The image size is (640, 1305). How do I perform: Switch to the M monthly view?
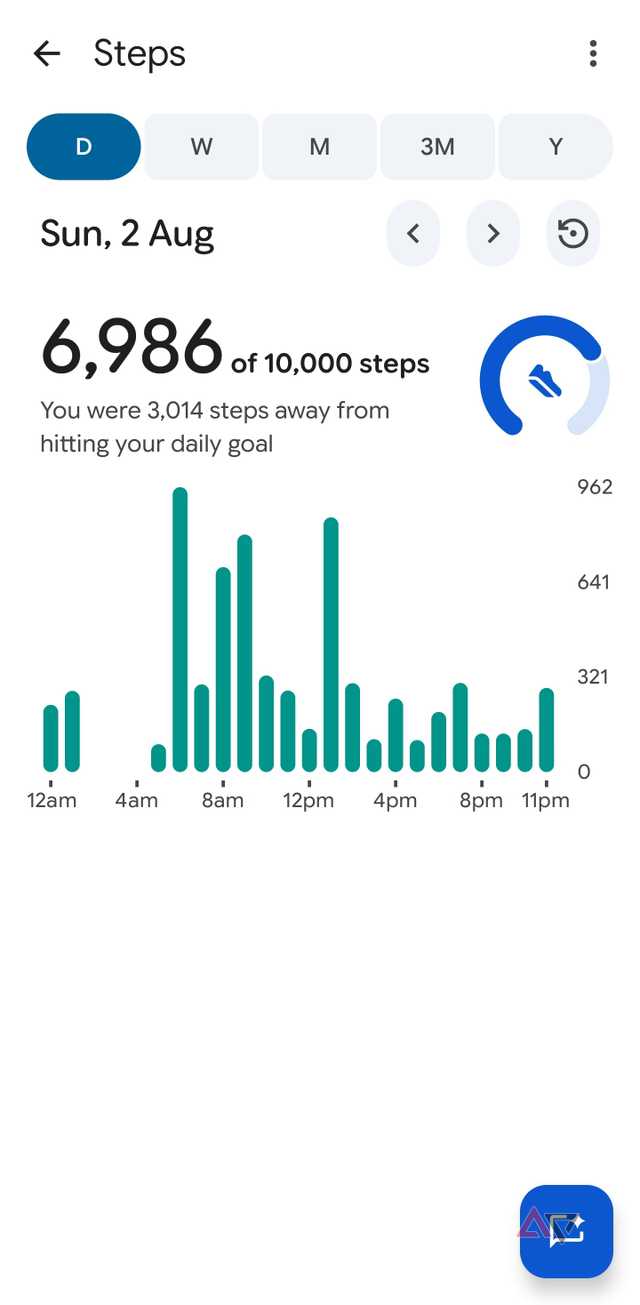click(319, 147)
